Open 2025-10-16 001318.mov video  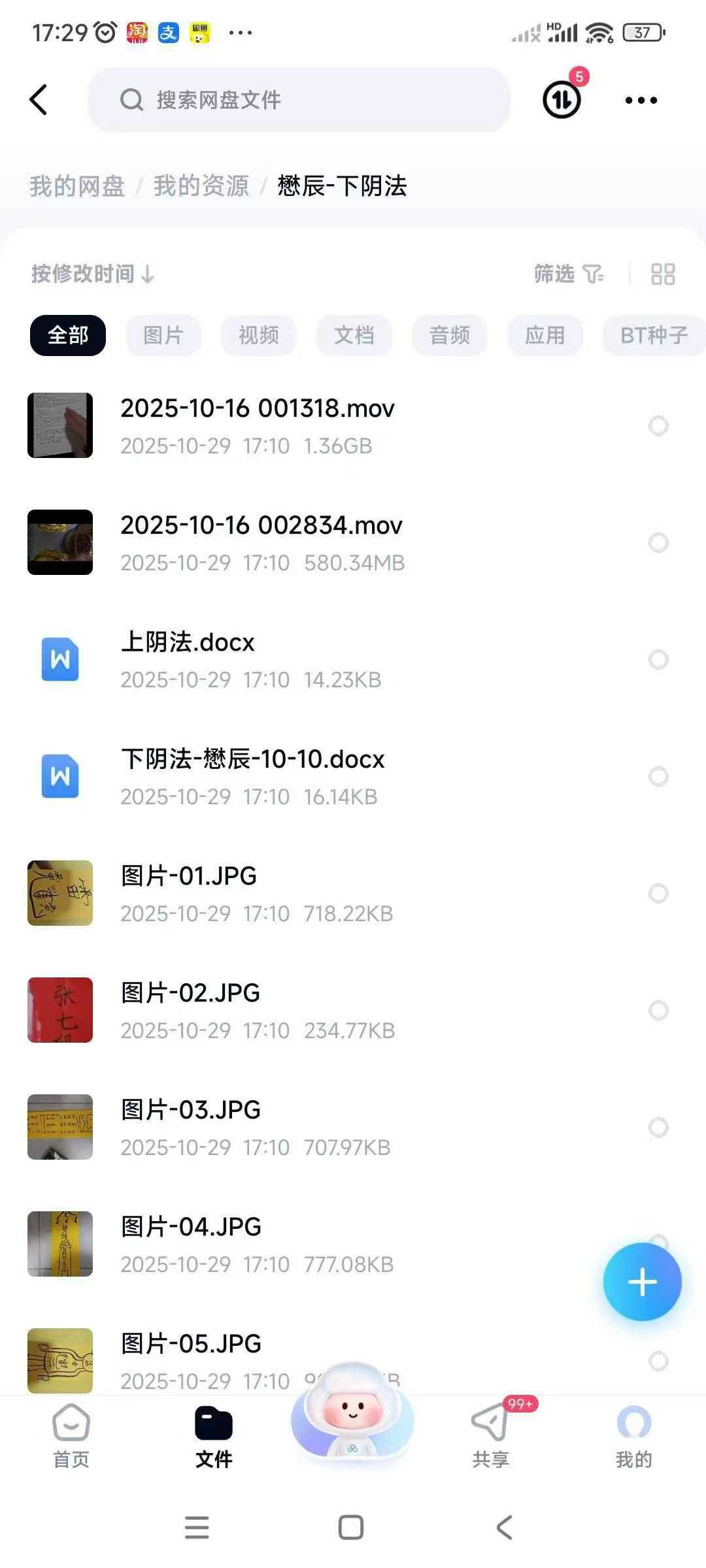pos(258,425)
